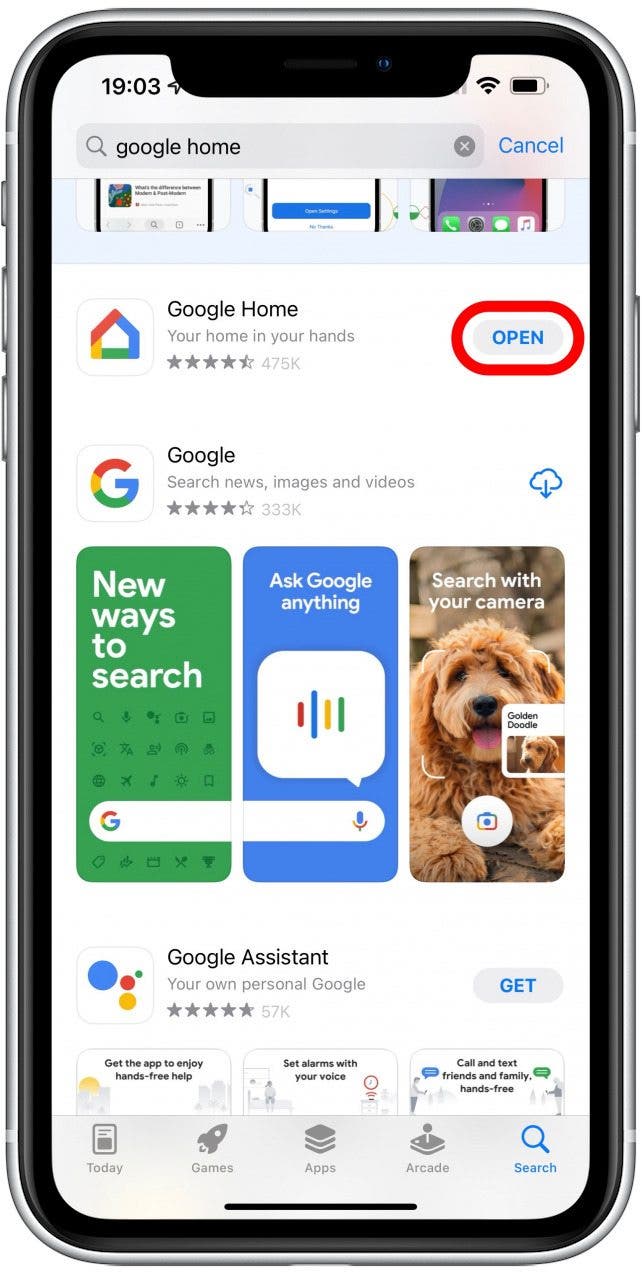This screenshot has height=1274, width=642.
Task: Switch to the Arcade tab
Action: click(427, 1148)
